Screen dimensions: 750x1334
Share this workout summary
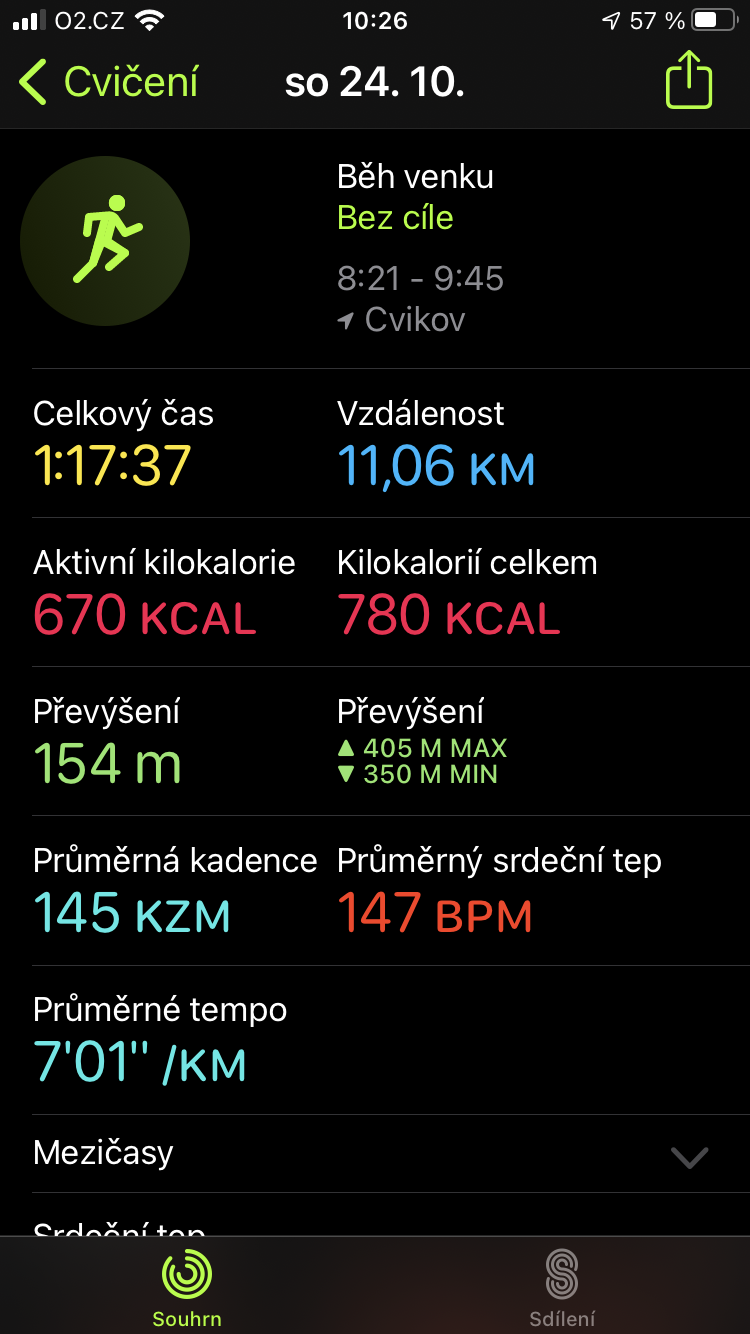point(689,80)
